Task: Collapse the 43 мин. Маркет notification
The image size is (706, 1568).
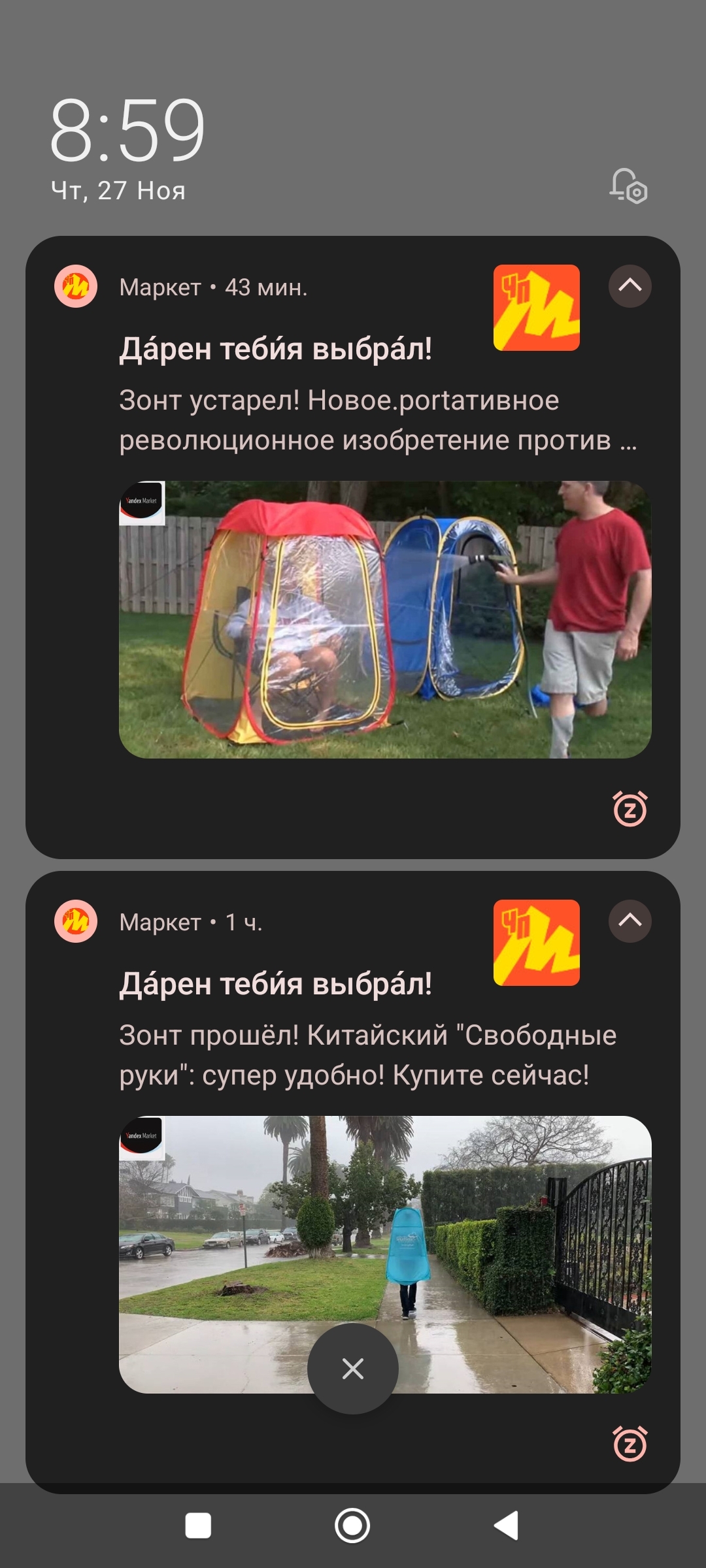Action: (x=630, y=286)
